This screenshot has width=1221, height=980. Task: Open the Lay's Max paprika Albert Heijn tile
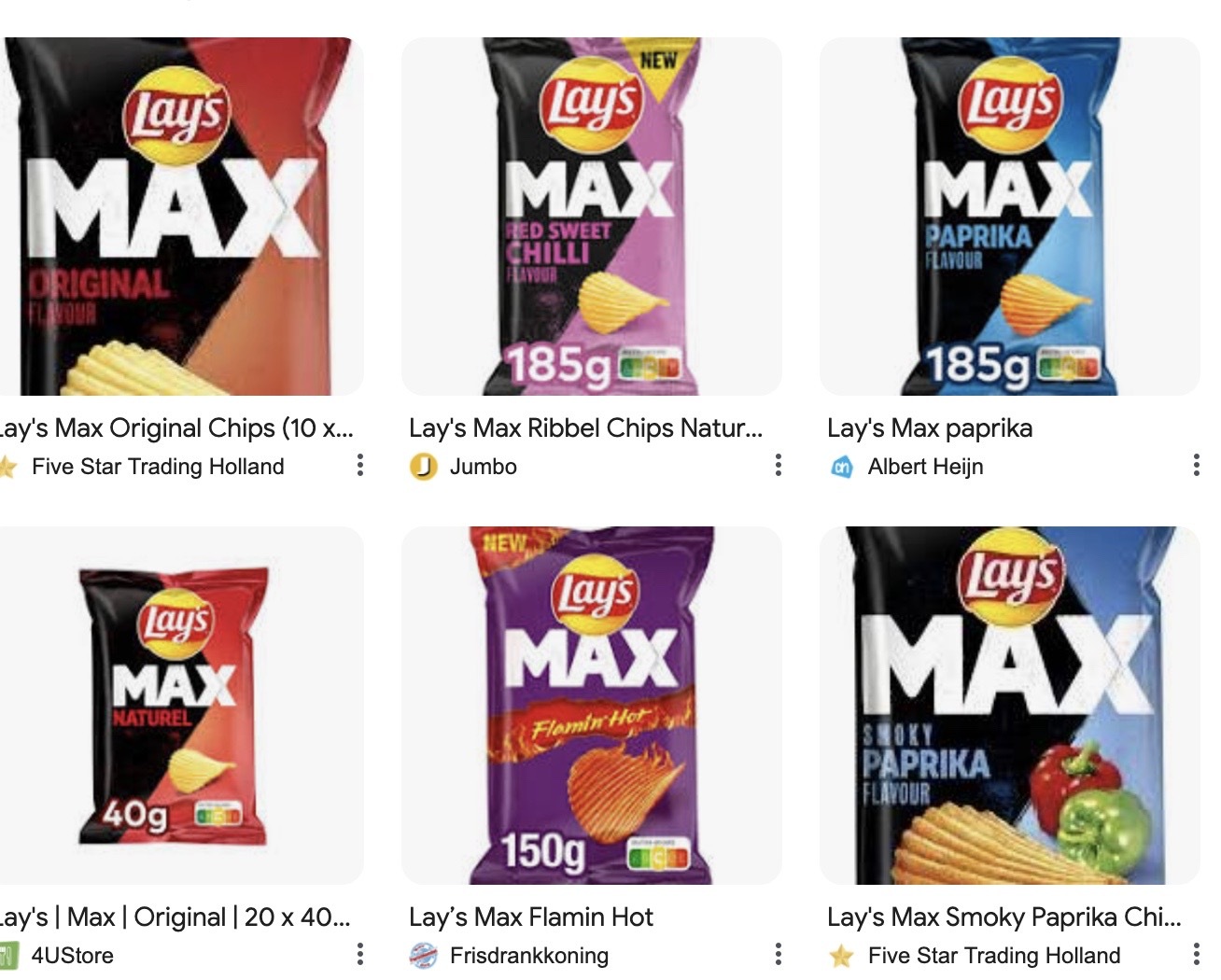pyautogui.click(x=1009, y=217)
